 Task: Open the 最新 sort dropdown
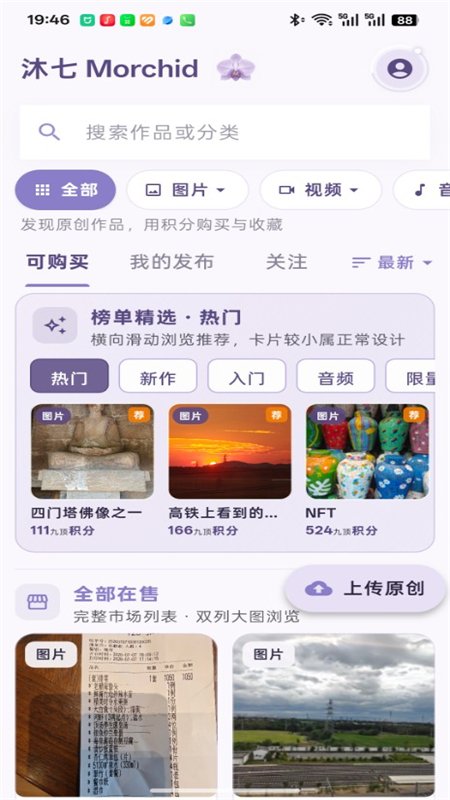click(x=392, y=263)
